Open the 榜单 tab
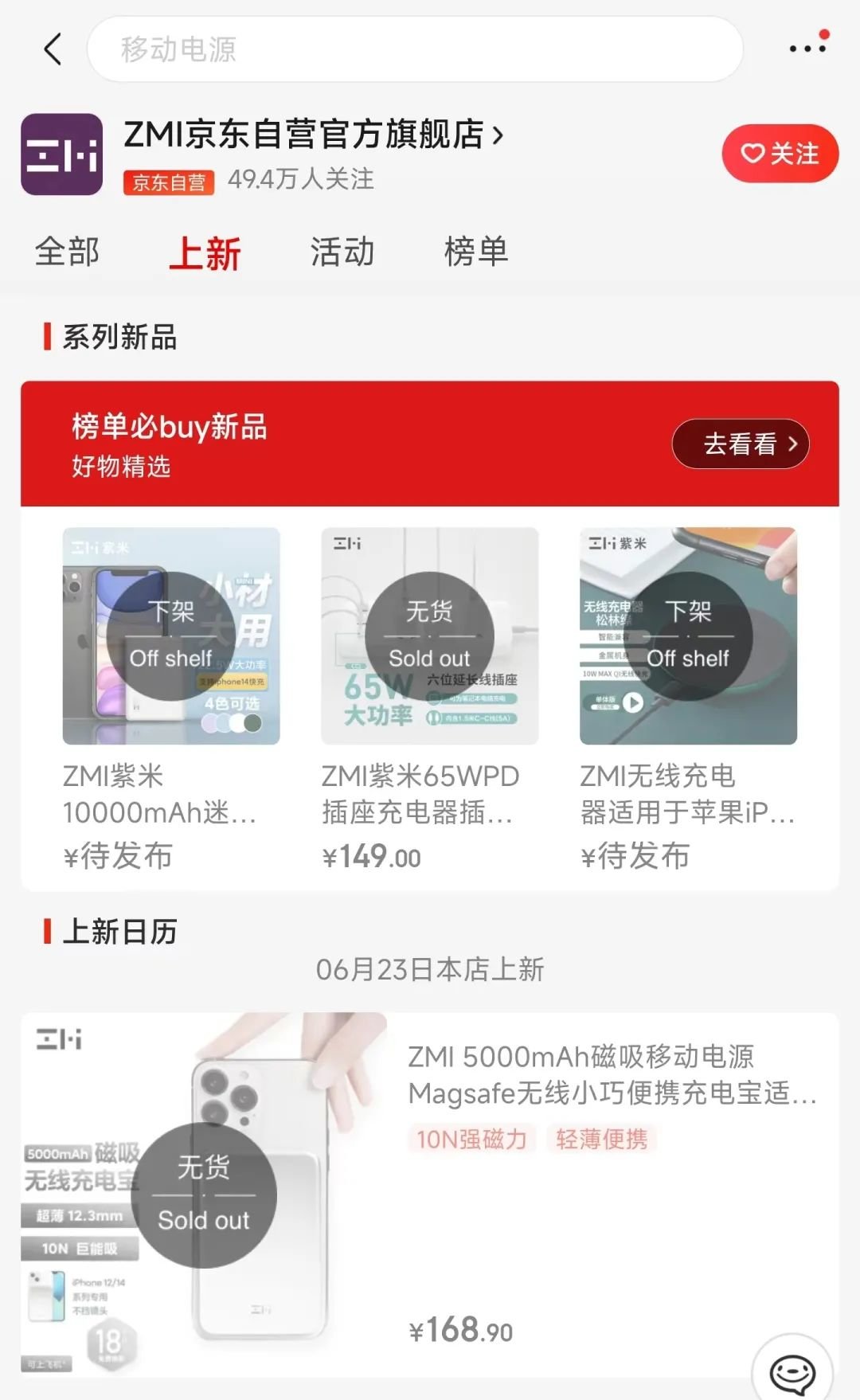 pos(476,252)
